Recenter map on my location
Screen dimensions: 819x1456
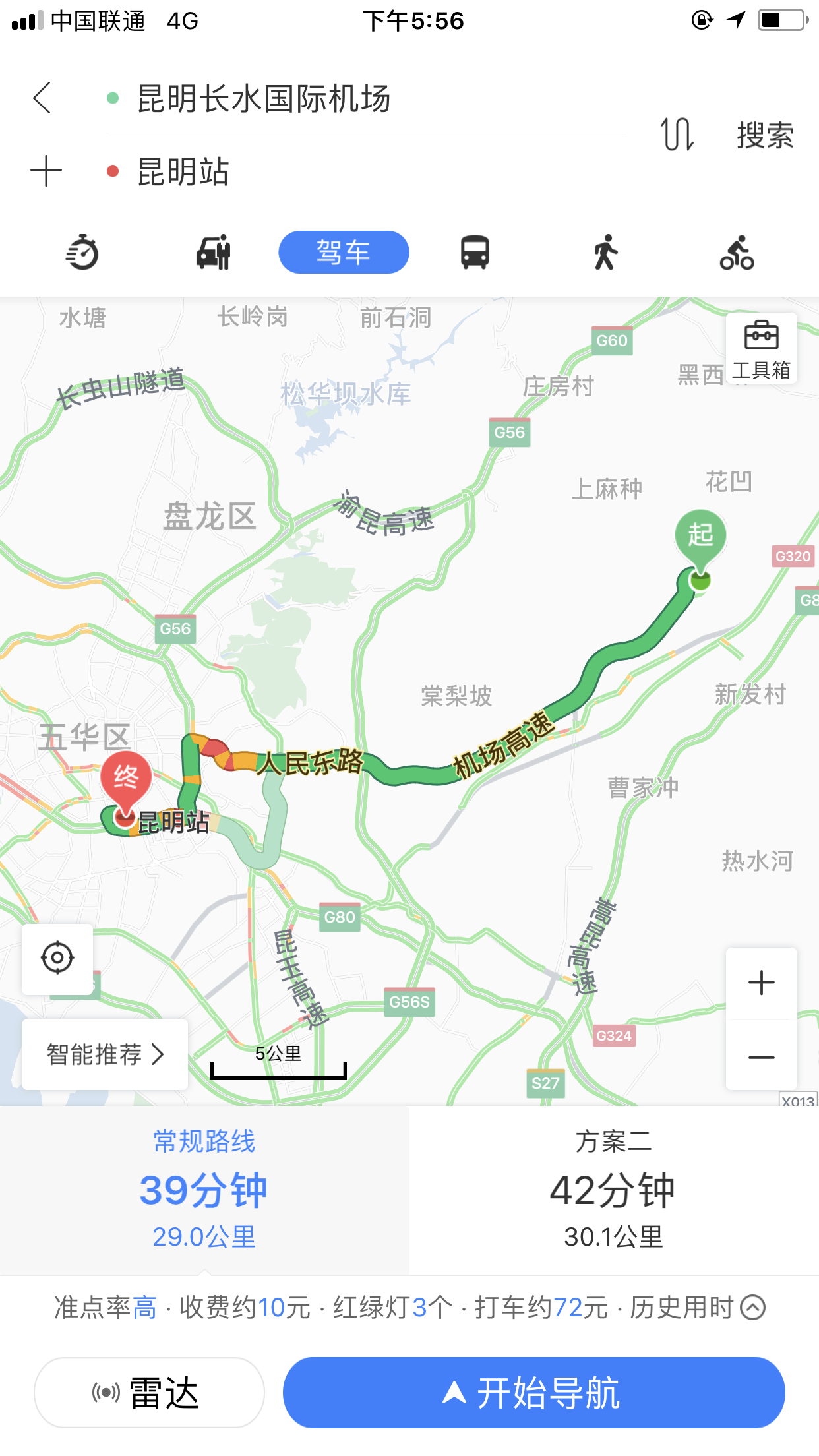[57, 957]
